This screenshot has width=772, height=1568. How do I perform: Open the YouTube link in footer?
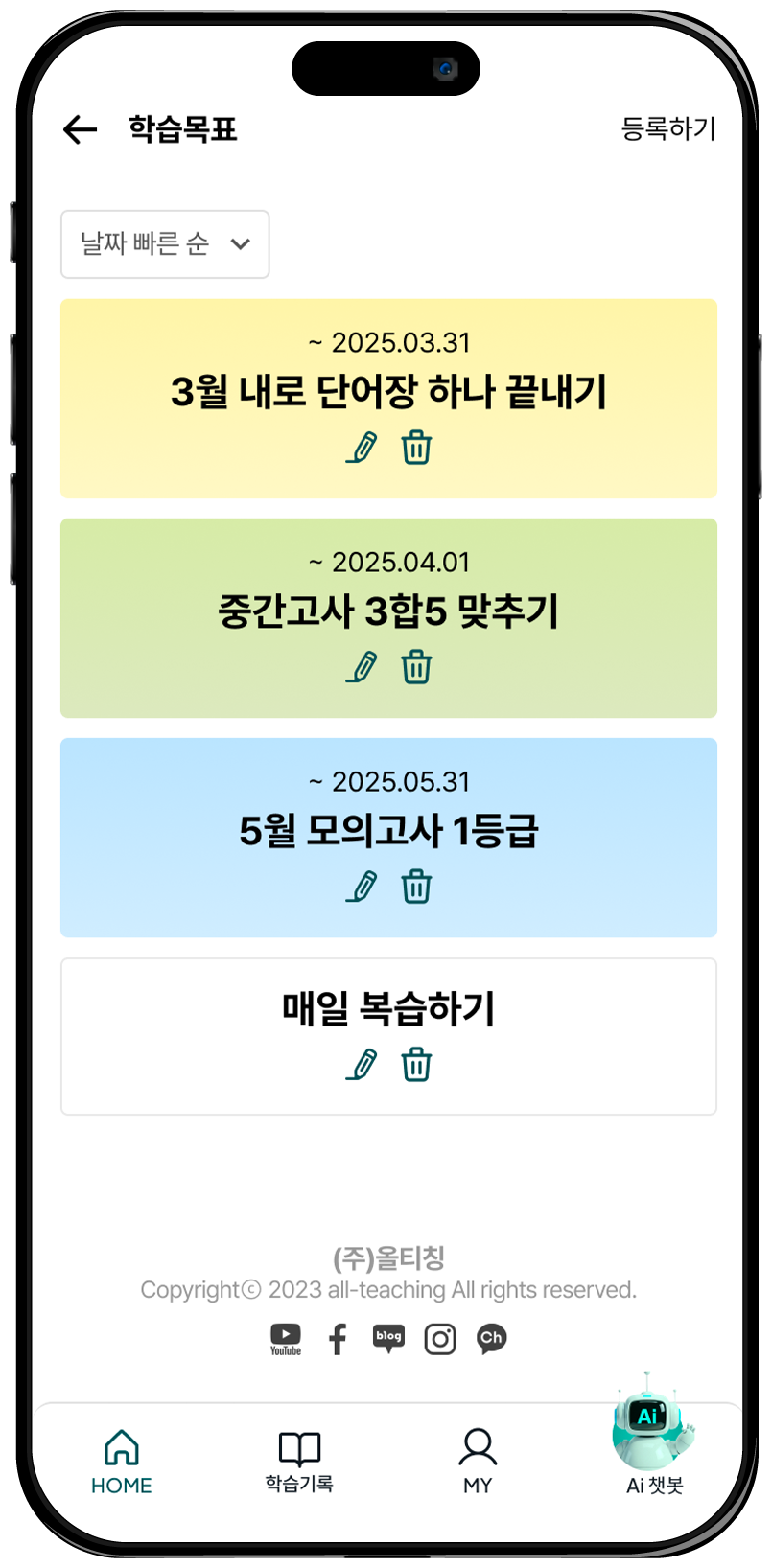tap(286, 1339)
